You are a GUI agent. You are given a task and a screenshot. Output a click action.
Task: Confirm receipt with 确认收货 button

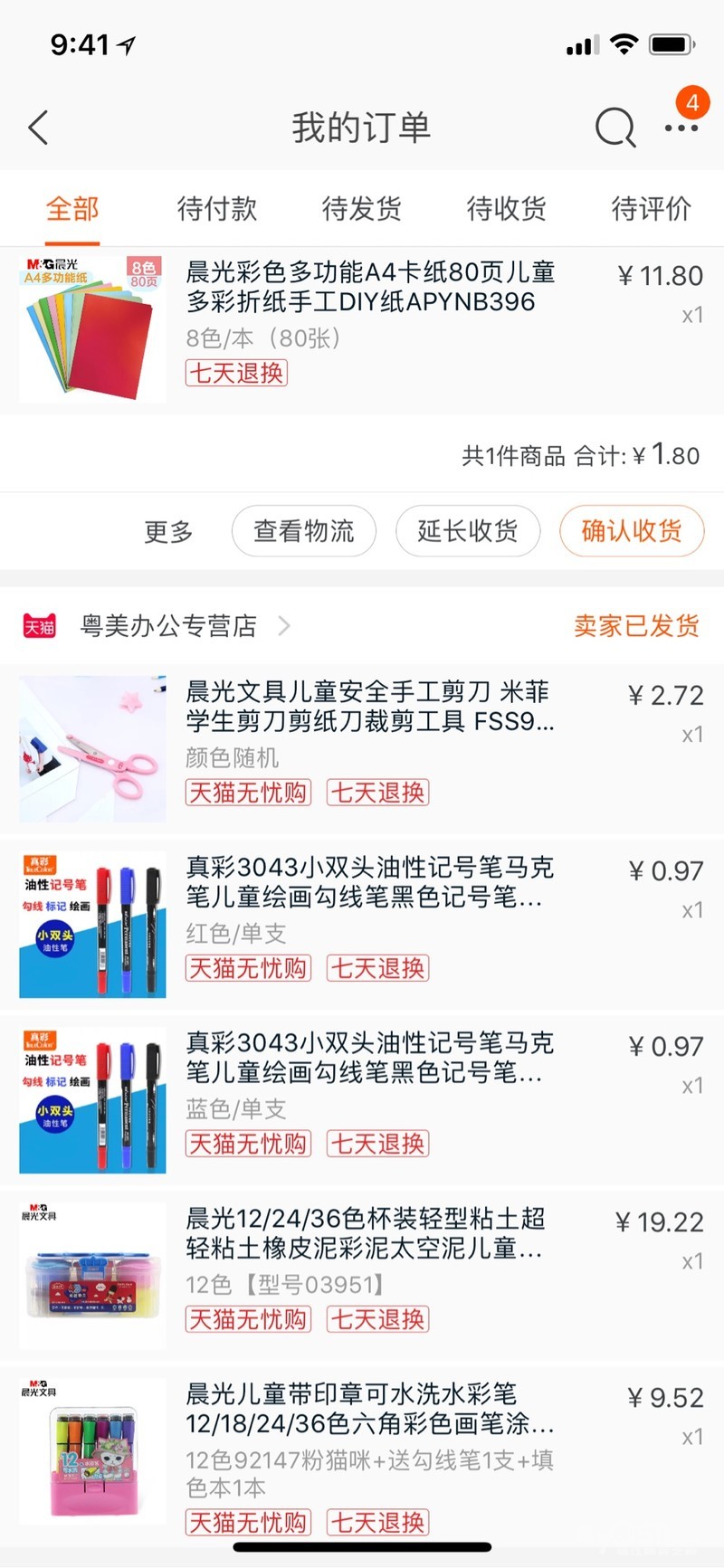(632, 531)
